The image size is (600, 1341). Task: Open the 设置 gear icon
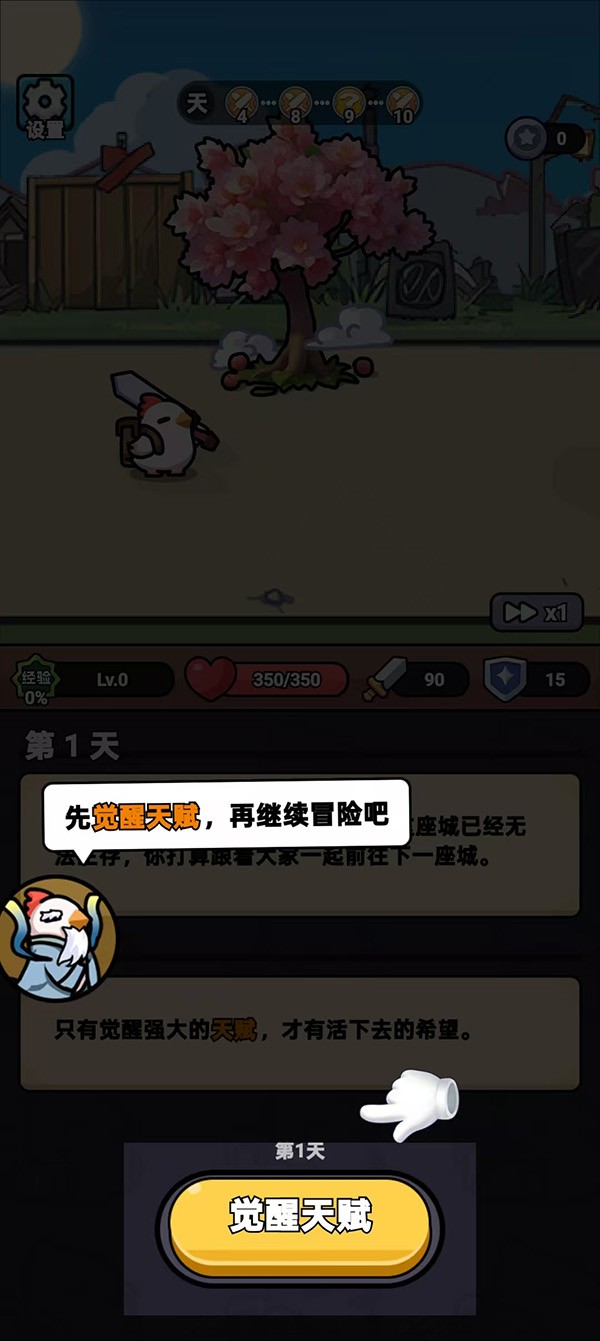(44, 107)
